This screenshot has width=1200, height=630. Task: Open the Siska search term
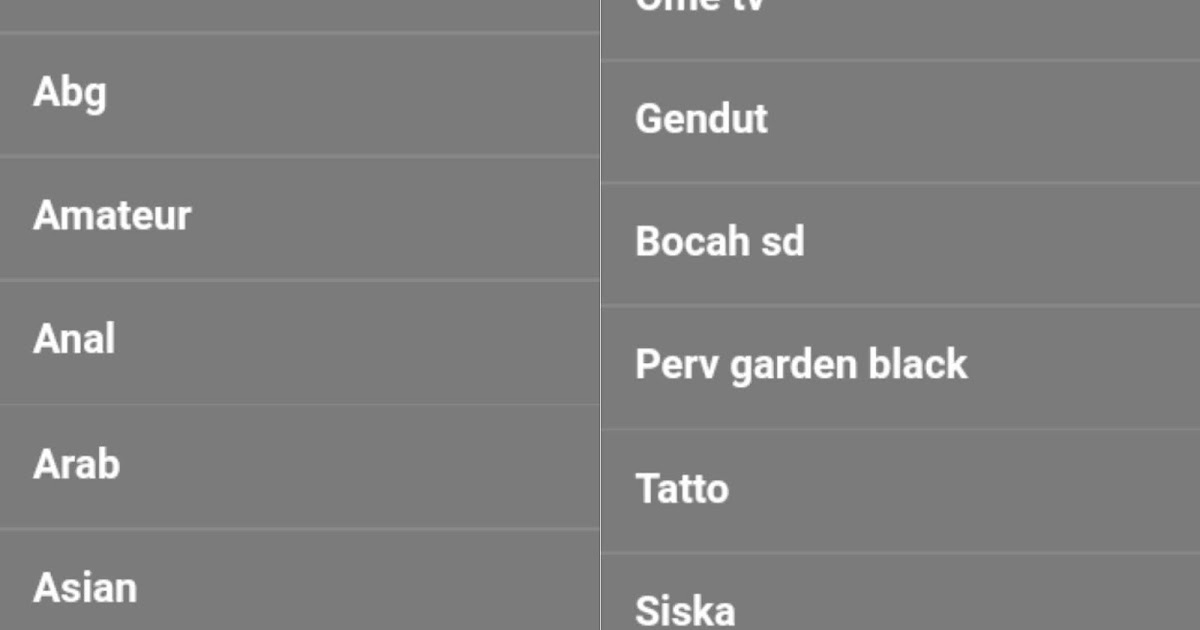click(685, 610)
